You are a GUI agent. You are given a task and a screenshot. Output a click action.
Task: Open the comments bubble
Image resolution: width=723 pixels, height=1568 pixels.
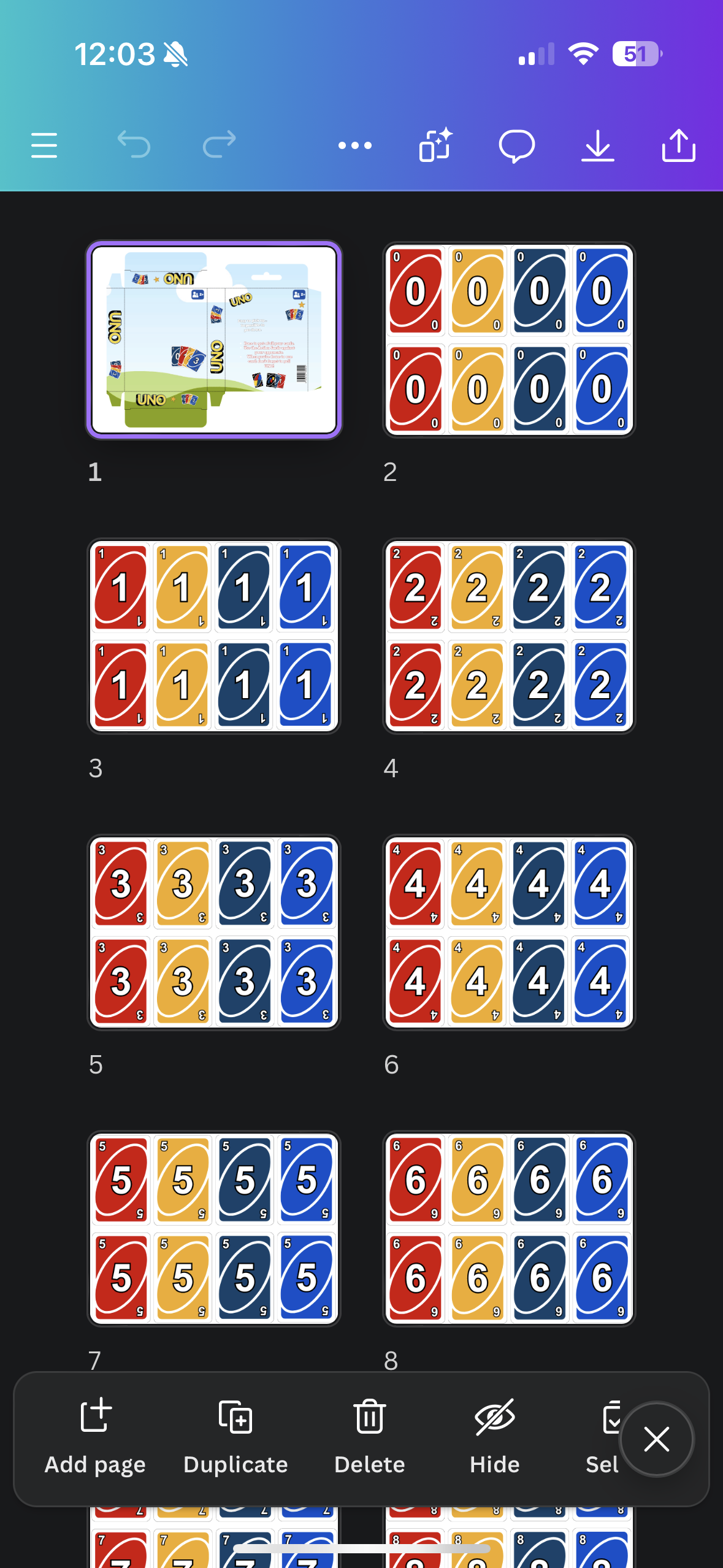[x=516, y=146]
